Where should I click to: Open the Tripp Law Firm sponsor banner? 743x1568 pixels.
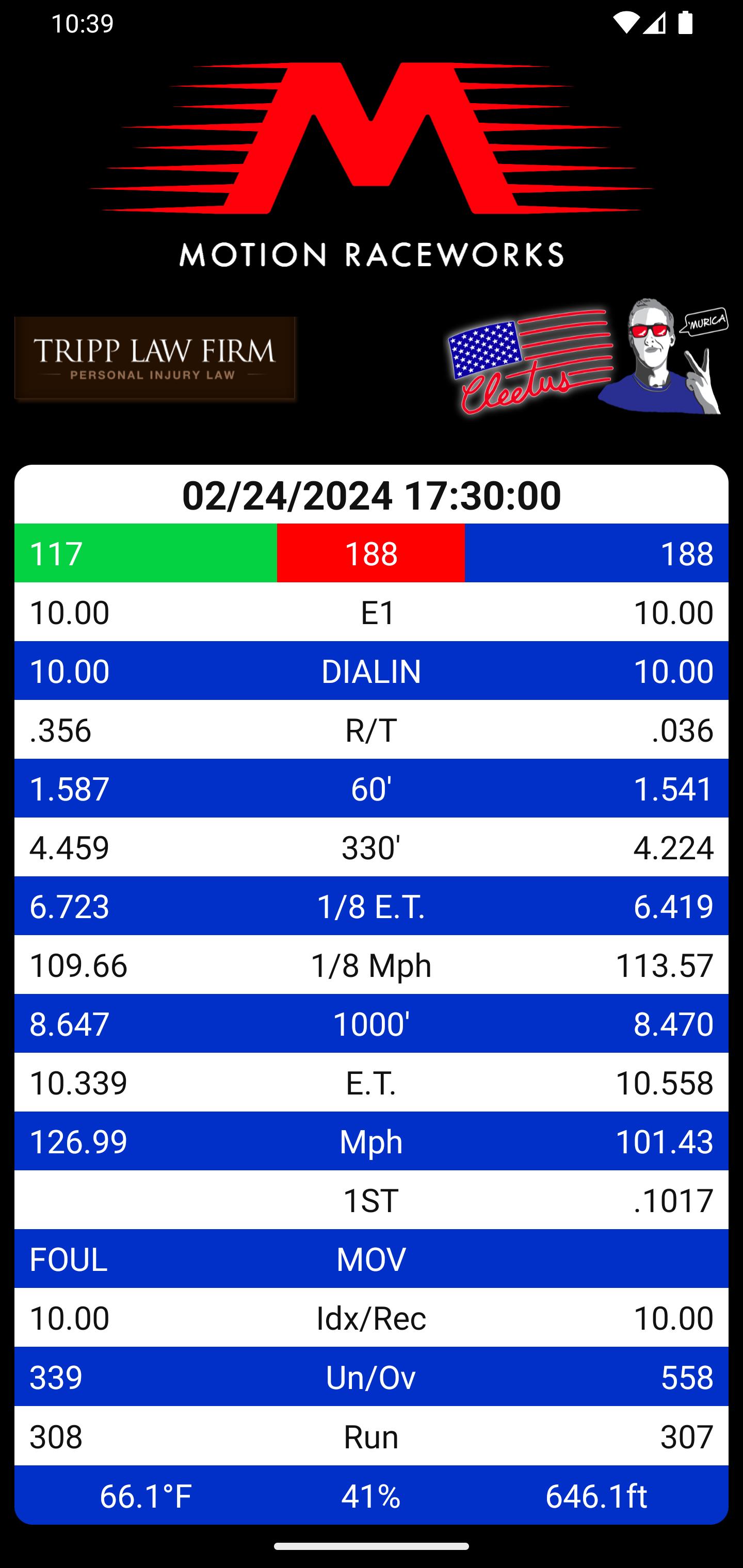[x=155, y=359]
